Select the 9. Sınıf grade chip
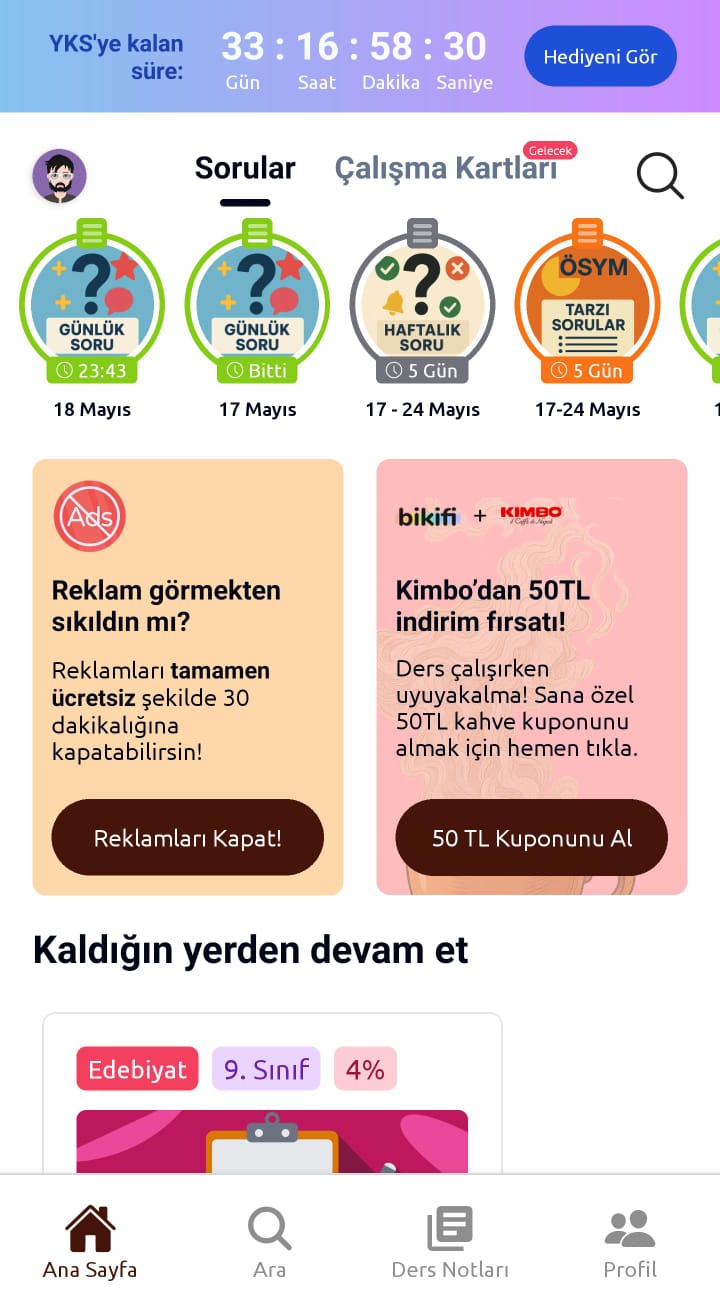This screenshot has height=1308, width=720. click(x=265, y=1068)
